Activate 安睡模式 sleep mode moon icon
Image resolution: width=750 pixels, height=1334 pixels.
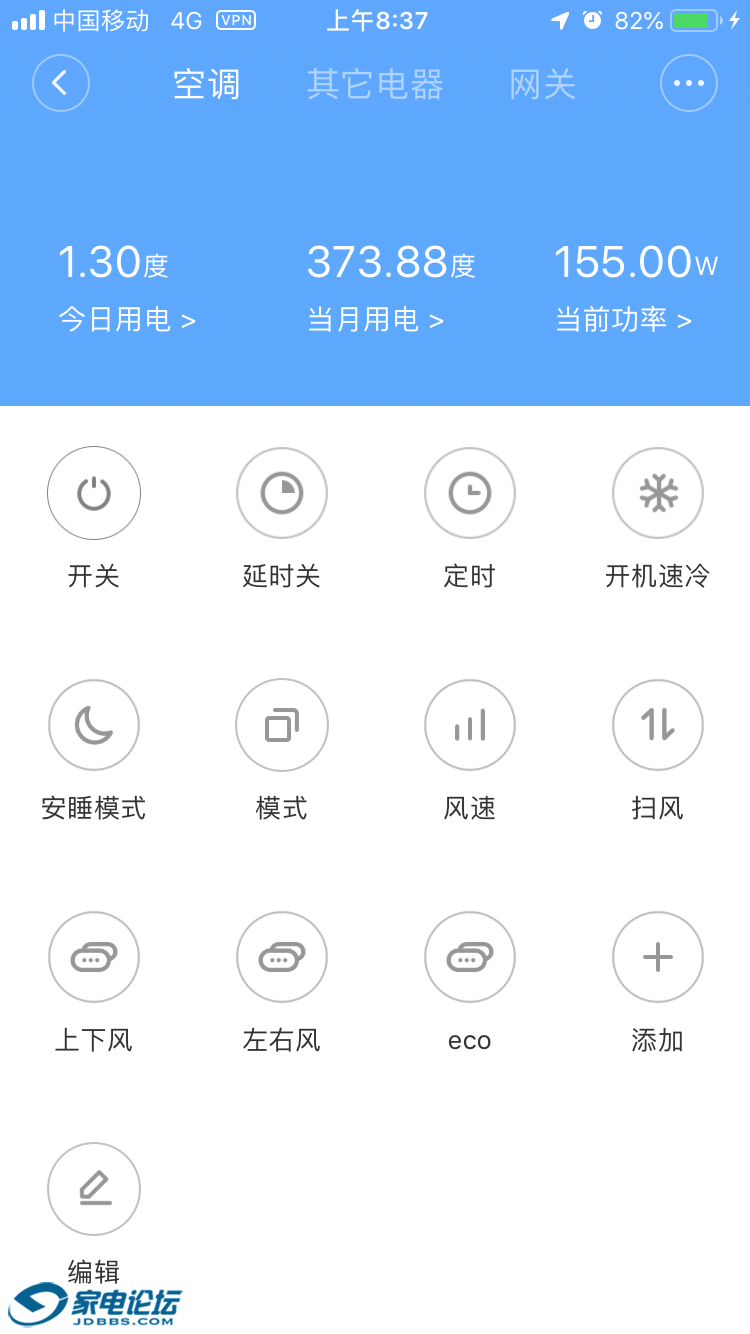click(x=94, y=725)
